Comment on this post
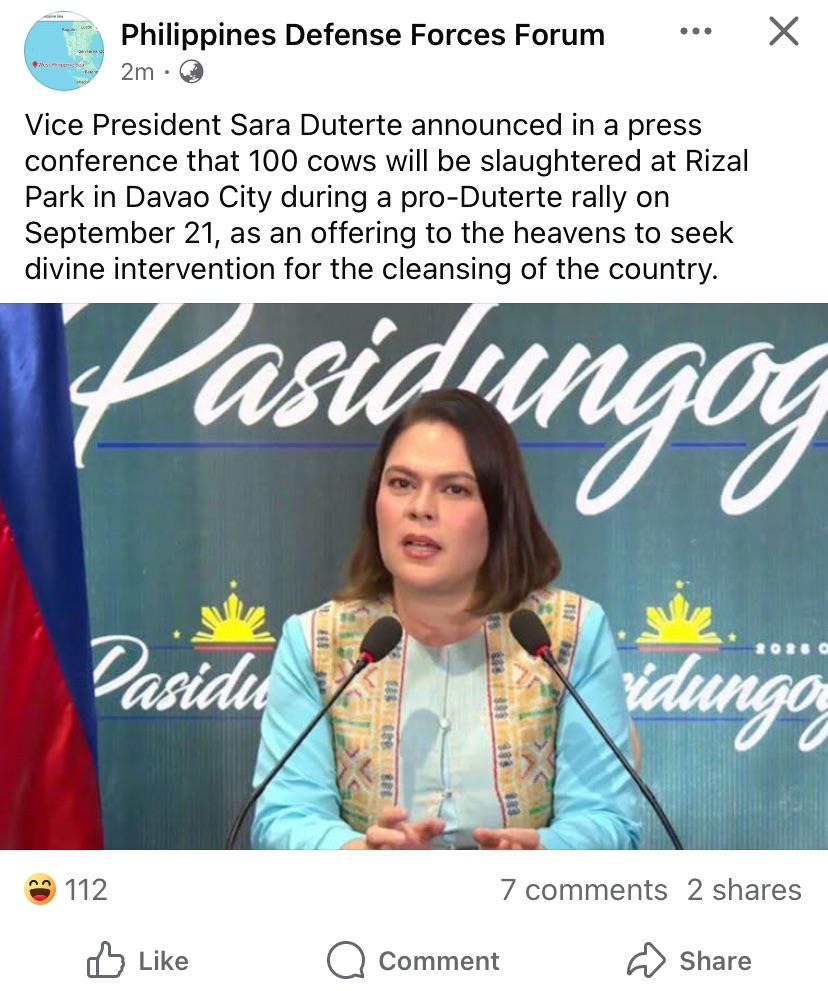Image resolution: width=828 pixels, height=991 pixels. (414, 961)
